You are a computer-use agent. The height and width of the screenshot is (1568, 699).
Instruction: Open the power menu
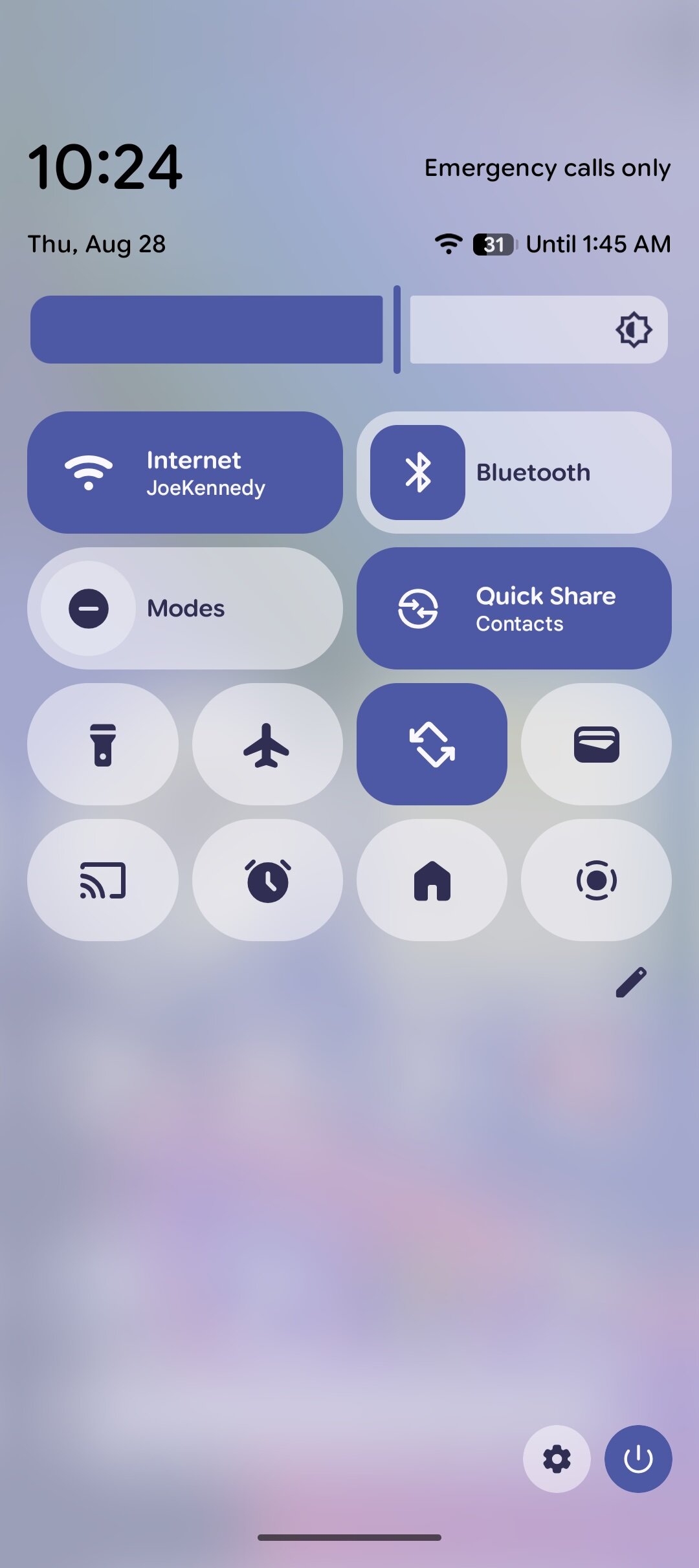point(638,1459)
